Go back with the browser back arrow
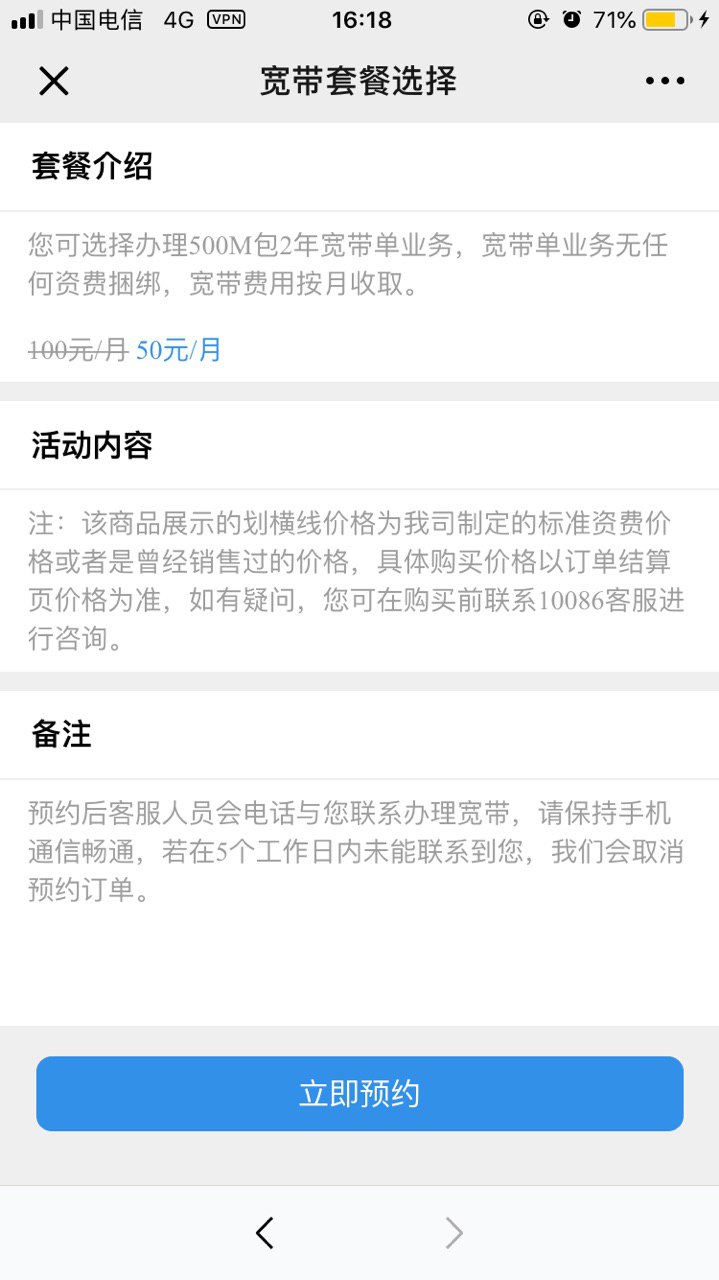 point(265,1233)
